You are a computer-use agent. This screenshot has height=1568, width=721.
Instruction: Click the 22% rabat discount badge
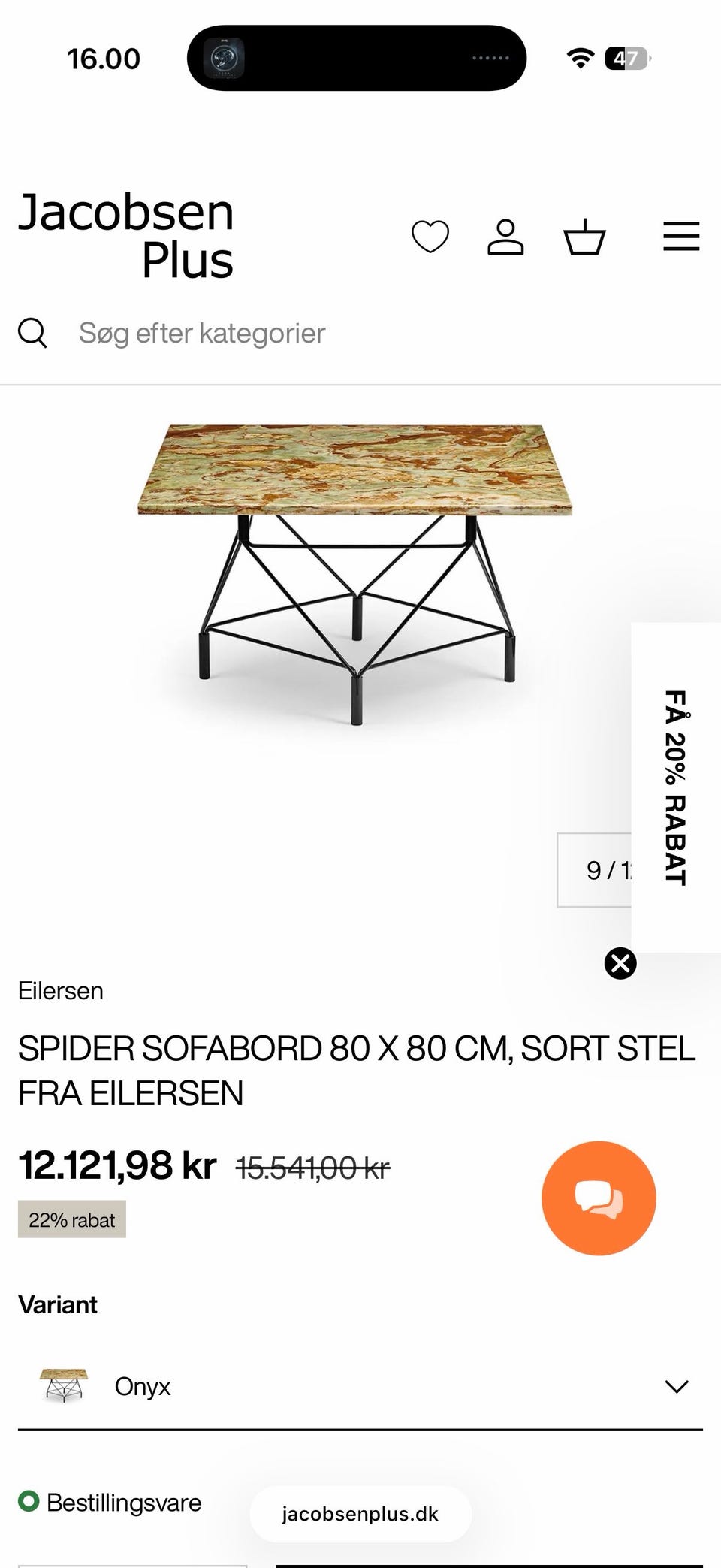pos(71,1219)
